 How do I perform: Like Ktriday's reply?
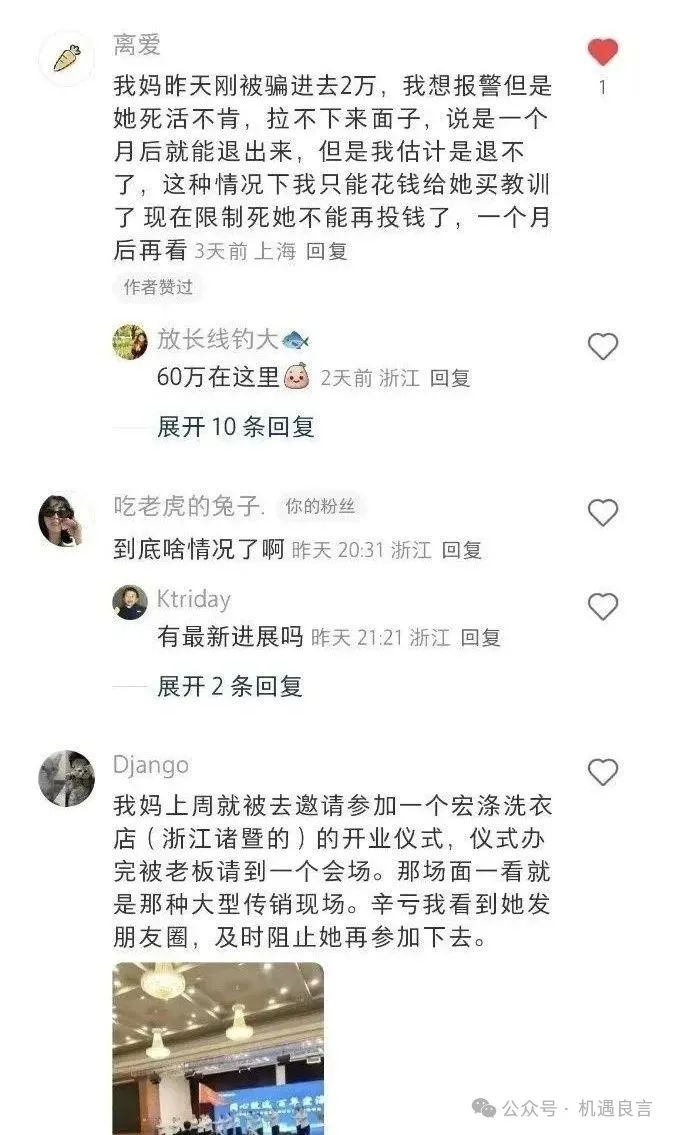(x=602, y=606)
